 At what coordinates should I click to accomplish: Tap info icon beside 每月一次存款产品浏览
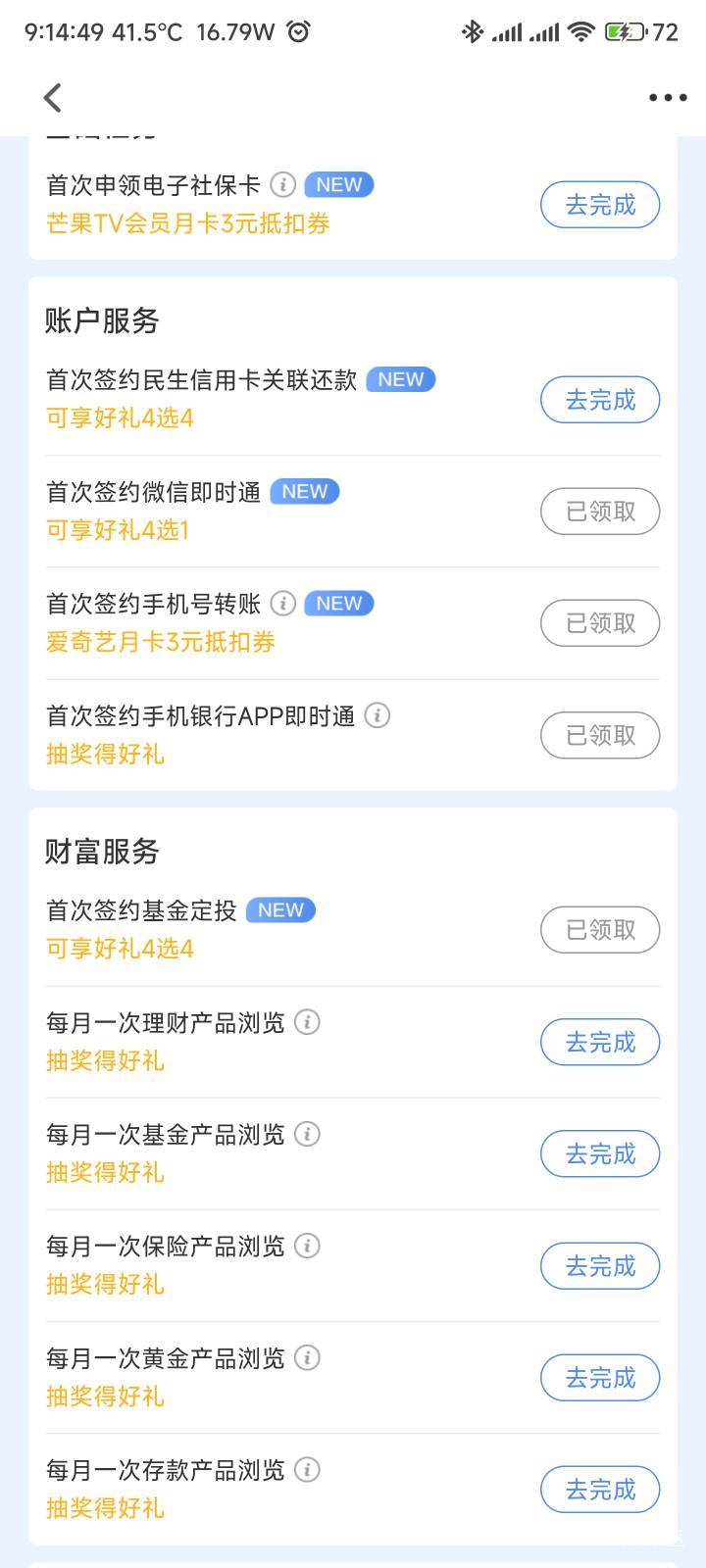tap(307, 1469)
